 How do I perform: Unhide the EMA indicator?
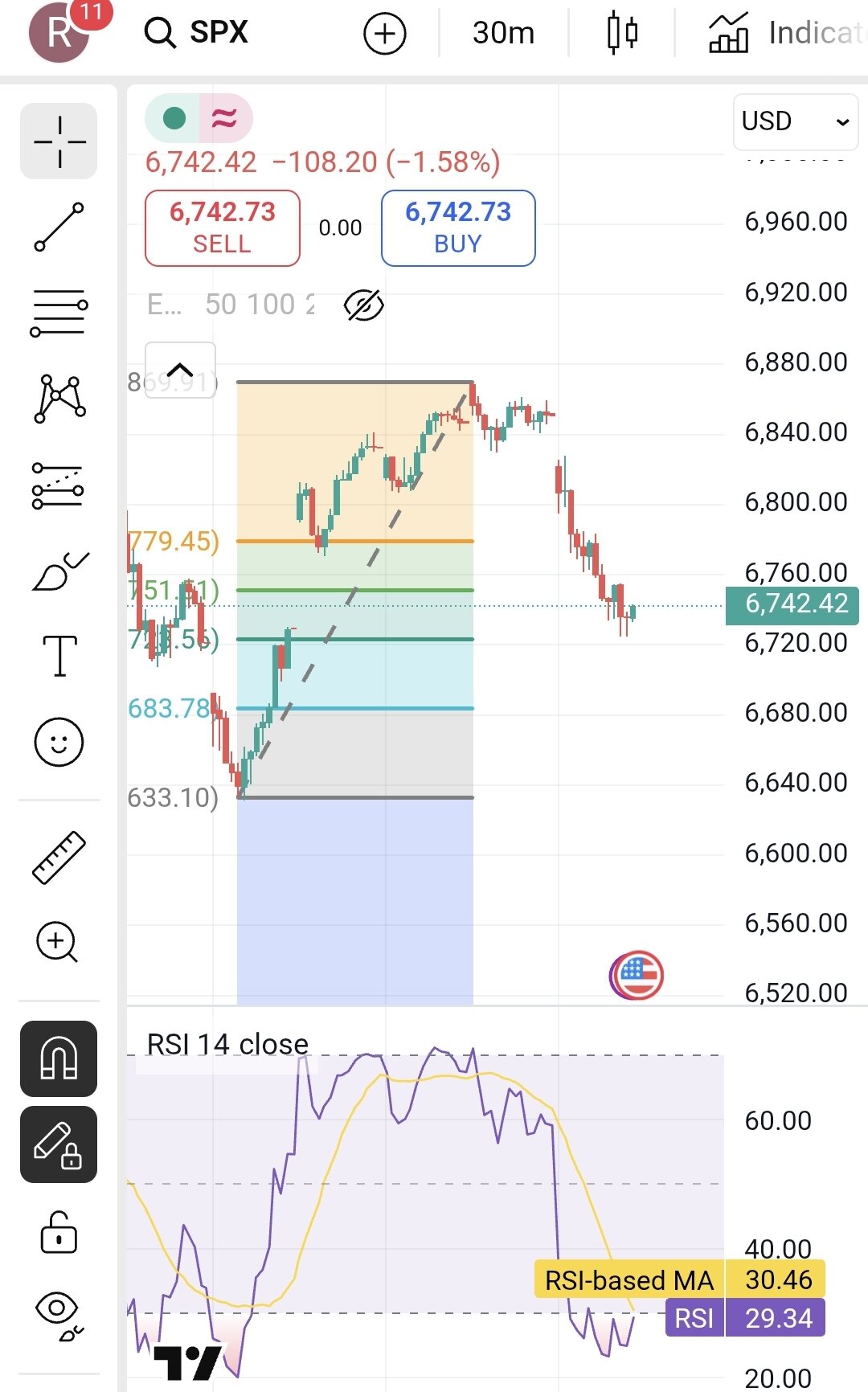click(x=363, y=305)
